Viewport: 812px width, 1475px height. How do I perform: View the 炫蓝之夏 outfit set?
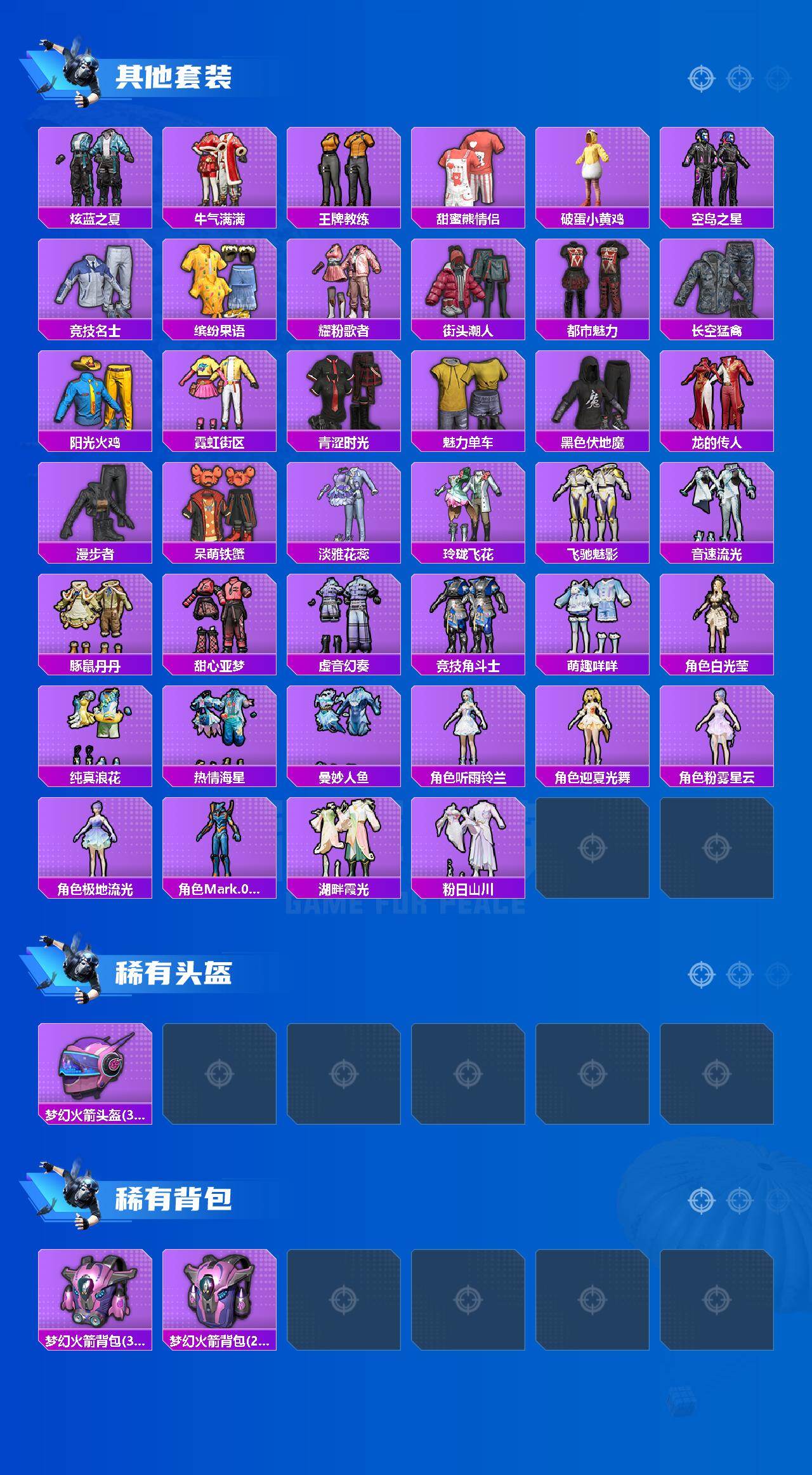[x=94, y=171]
